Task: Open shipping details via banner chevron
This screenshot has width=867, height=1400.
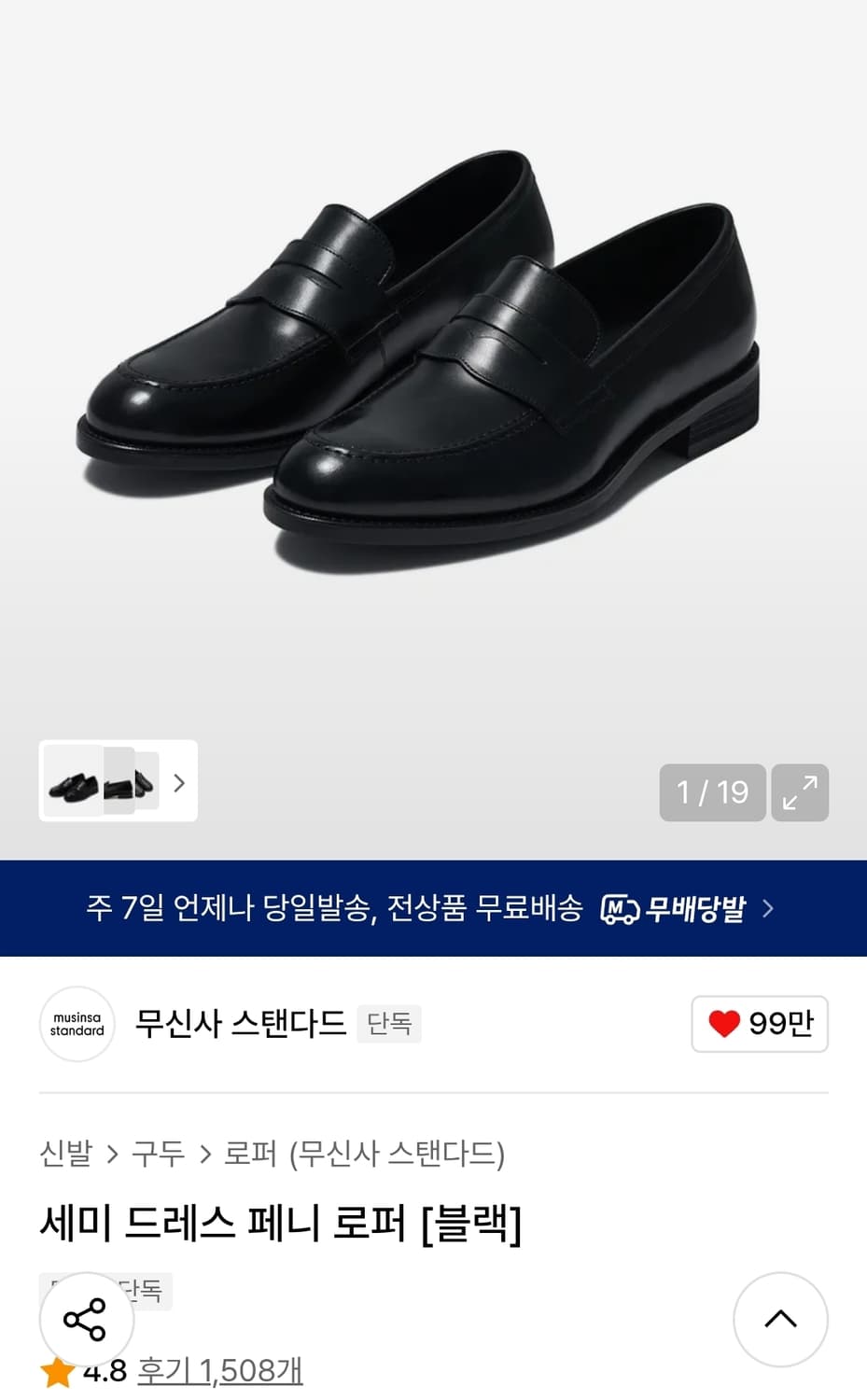Action: point(769,908)
